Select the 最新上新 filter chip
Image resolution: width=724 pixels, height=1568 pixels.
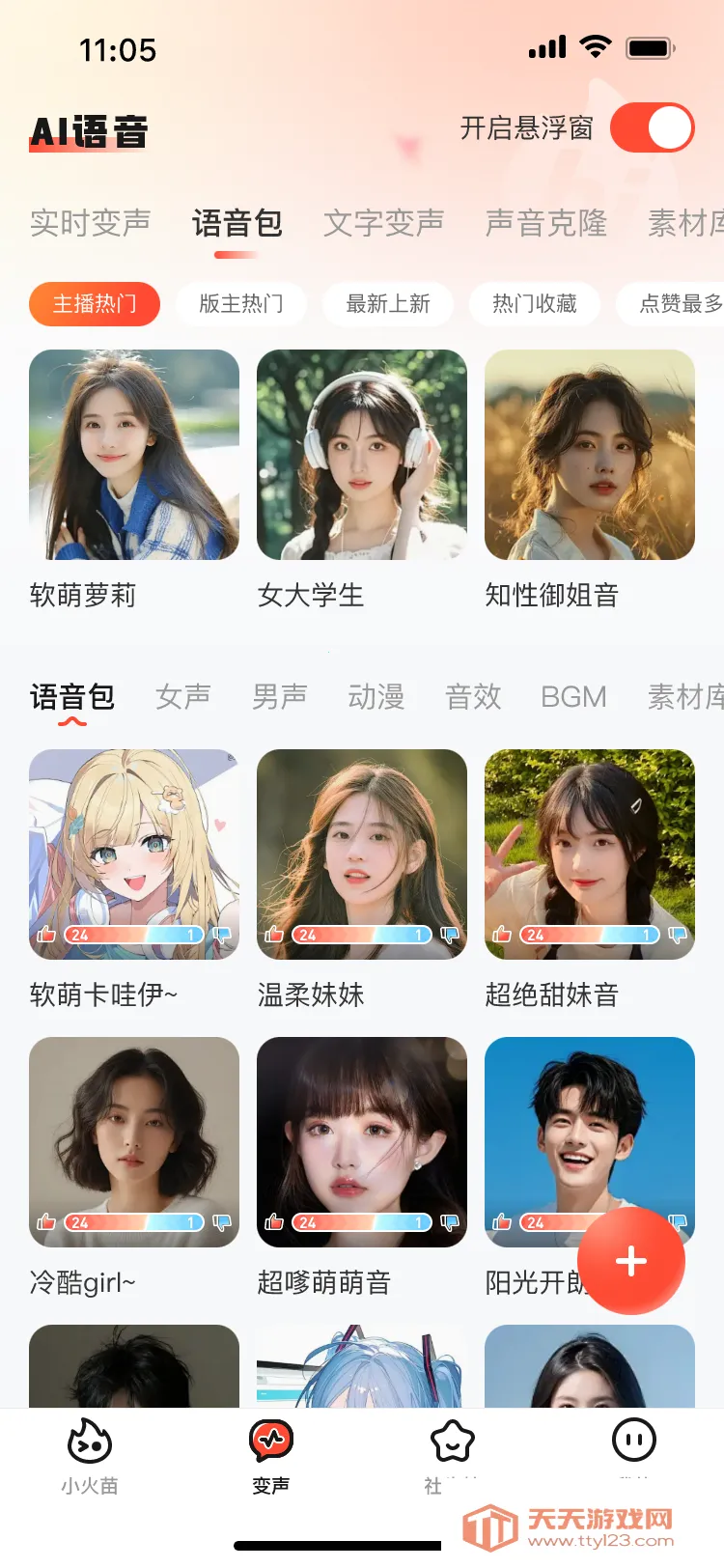click(x=388, y=304)
